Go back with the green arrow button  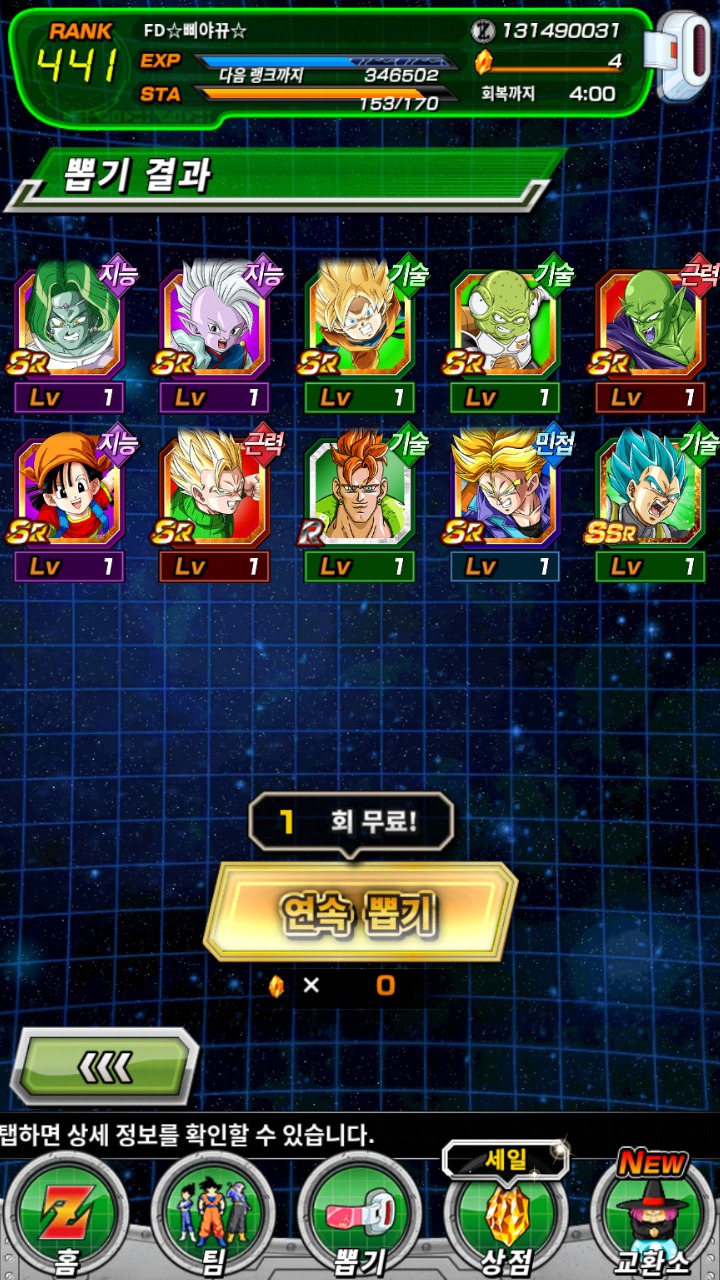pyautogui.click(x=105, y=1067)
